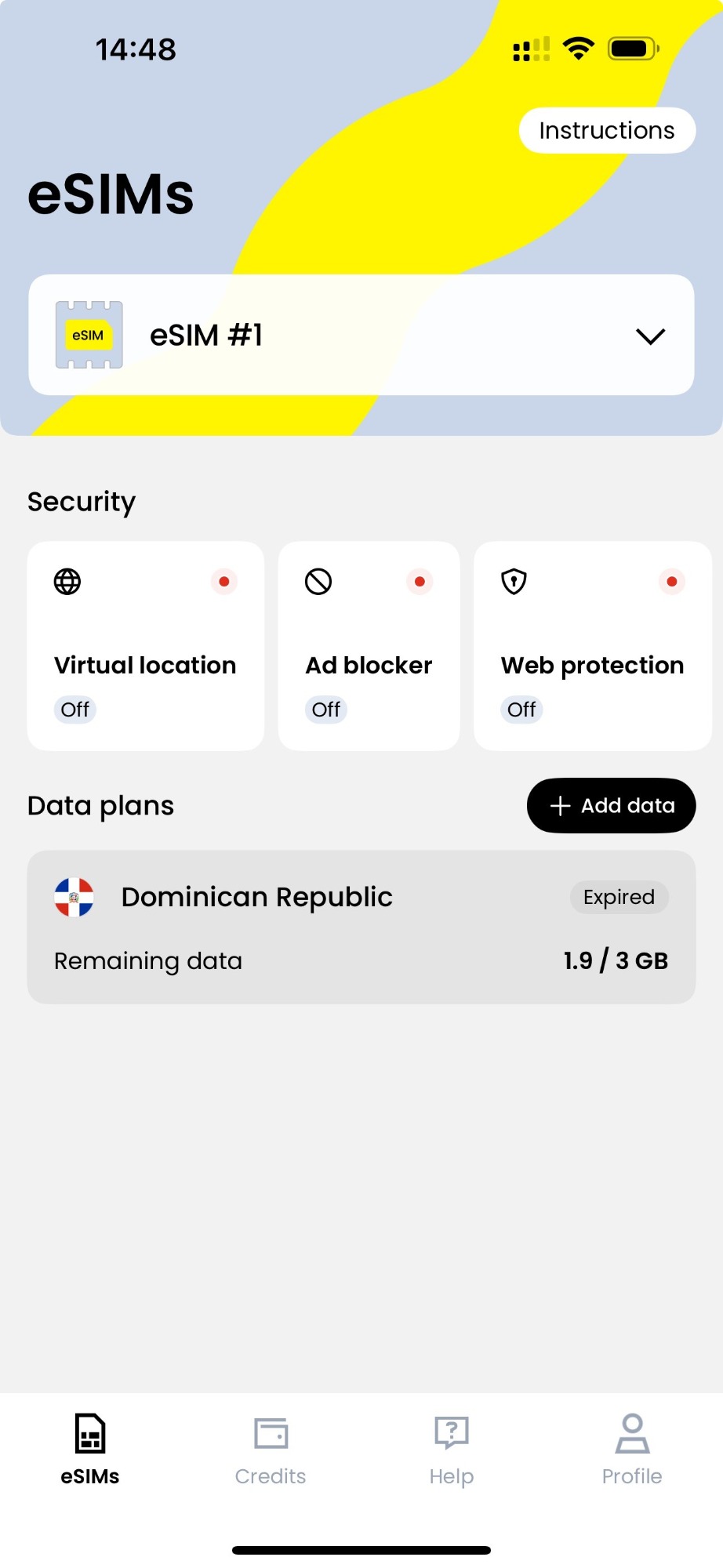Select the eSIMs tab
The height and width of the screenshot is (1568, 723).
(90, 1450)
